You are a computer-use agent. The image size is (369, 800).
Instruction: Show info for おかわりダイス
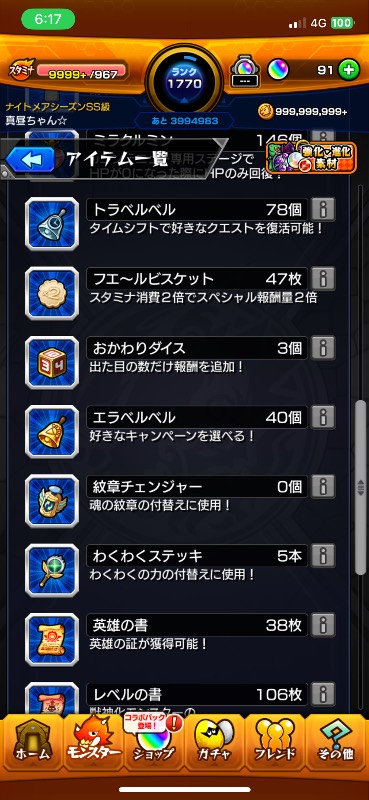[x=323, y=348]
